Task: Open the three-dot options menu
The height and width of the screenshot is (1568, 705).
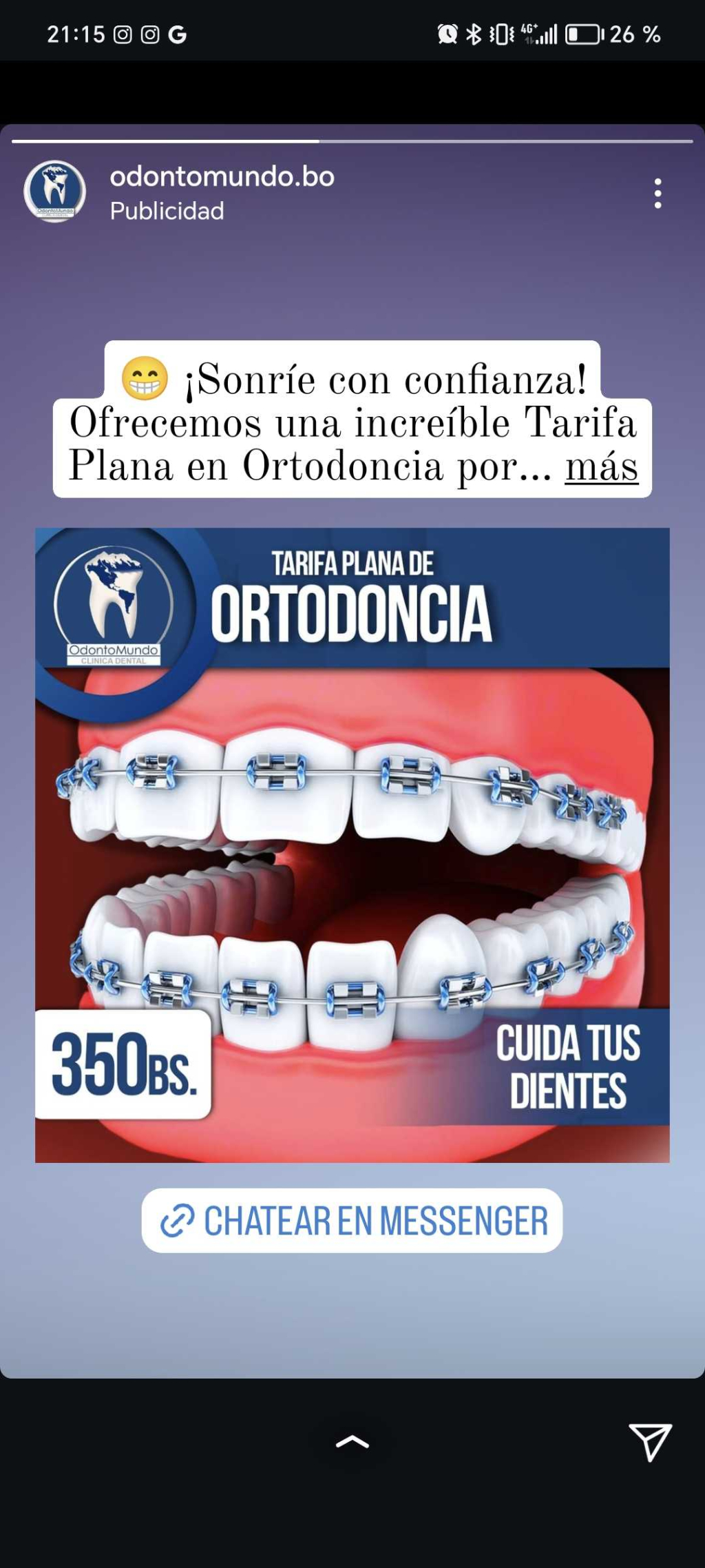Action: click(657, 194)
